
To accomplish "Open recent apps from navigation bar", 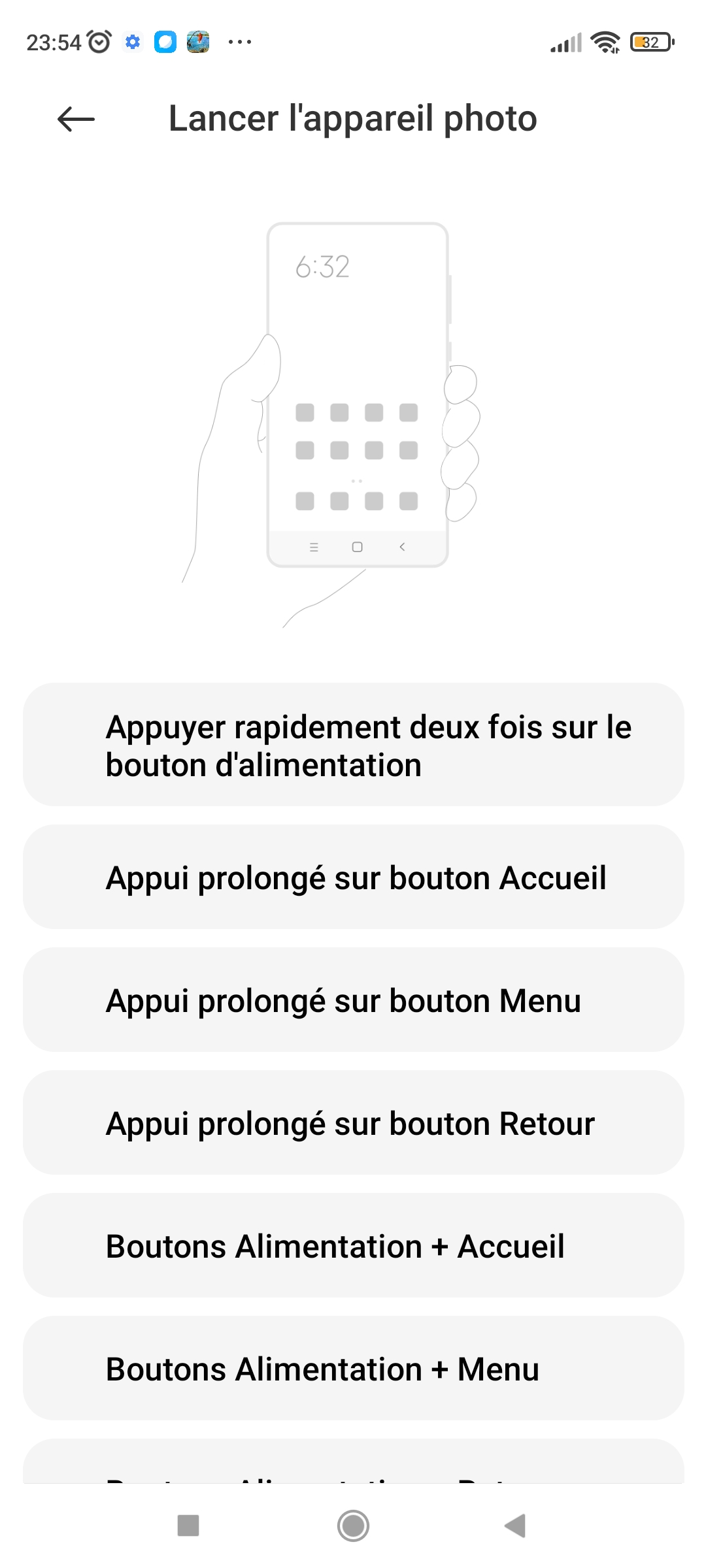I will coord(188,1526).
